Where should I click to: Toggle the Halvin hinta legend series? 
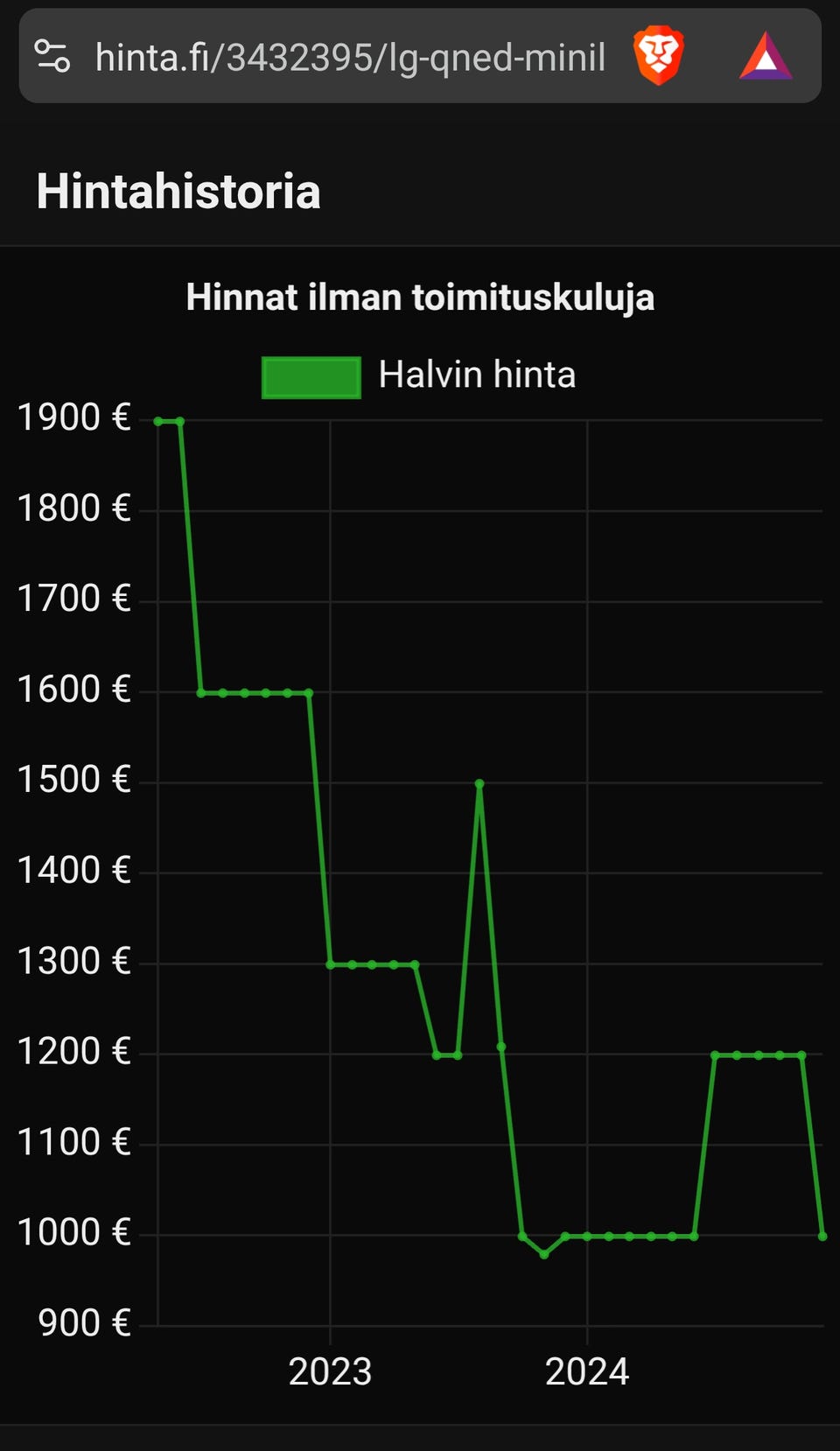419,376
